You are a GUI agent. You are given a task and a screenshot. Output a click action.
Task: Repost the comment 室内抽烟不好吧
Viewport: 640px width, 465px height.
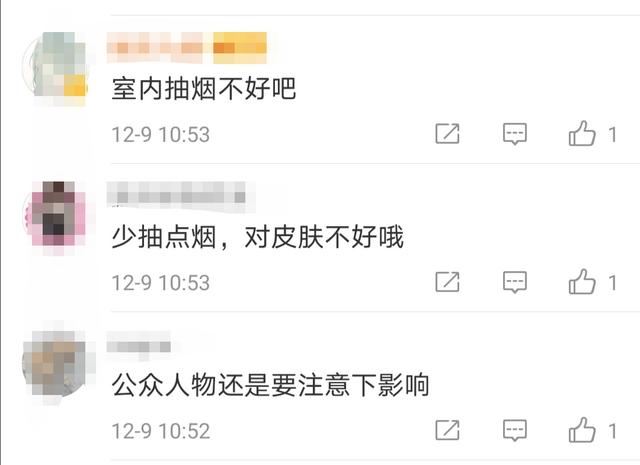(x=448, y=134)
